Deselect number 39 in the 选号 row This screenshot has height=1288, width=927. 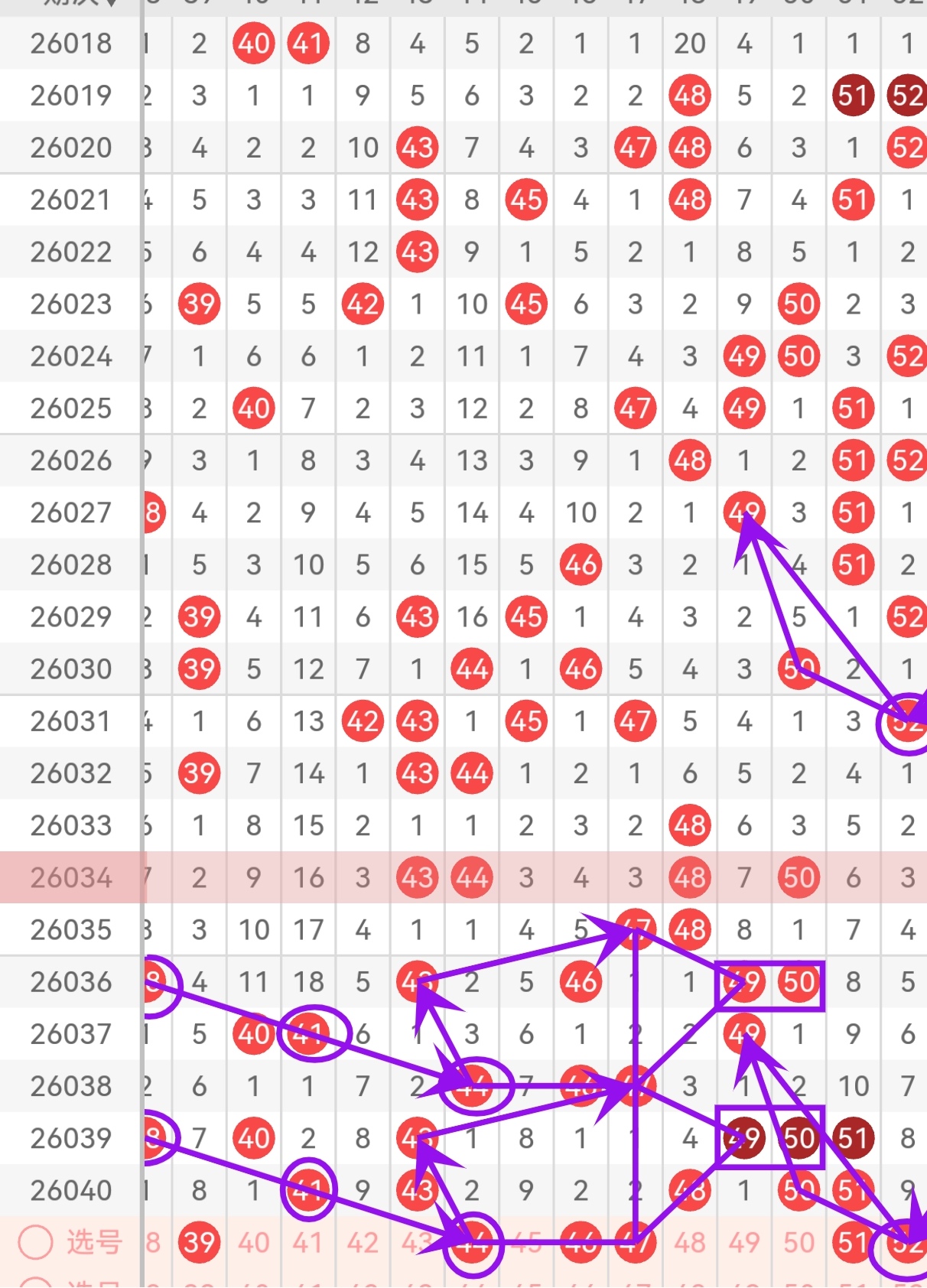[x=199, y=1242]
